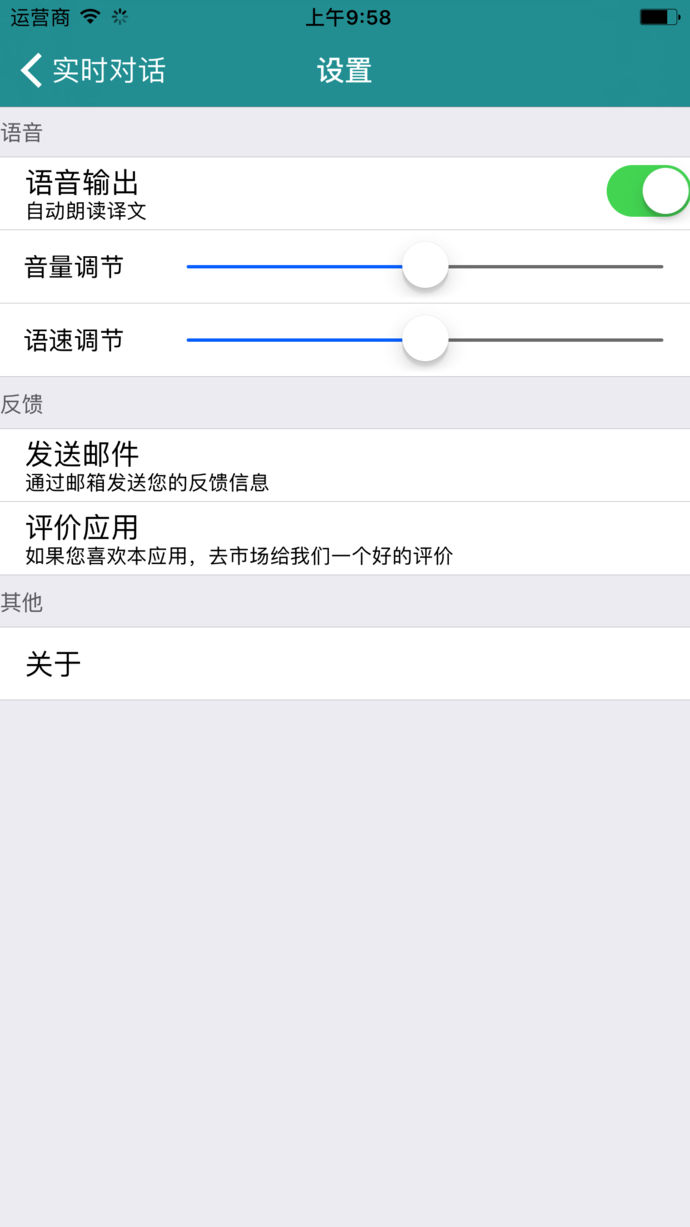The height and width of the screenshot is (1227, 690).
Task: Open 评价应用 to rate the app
Action: [345, 538]
